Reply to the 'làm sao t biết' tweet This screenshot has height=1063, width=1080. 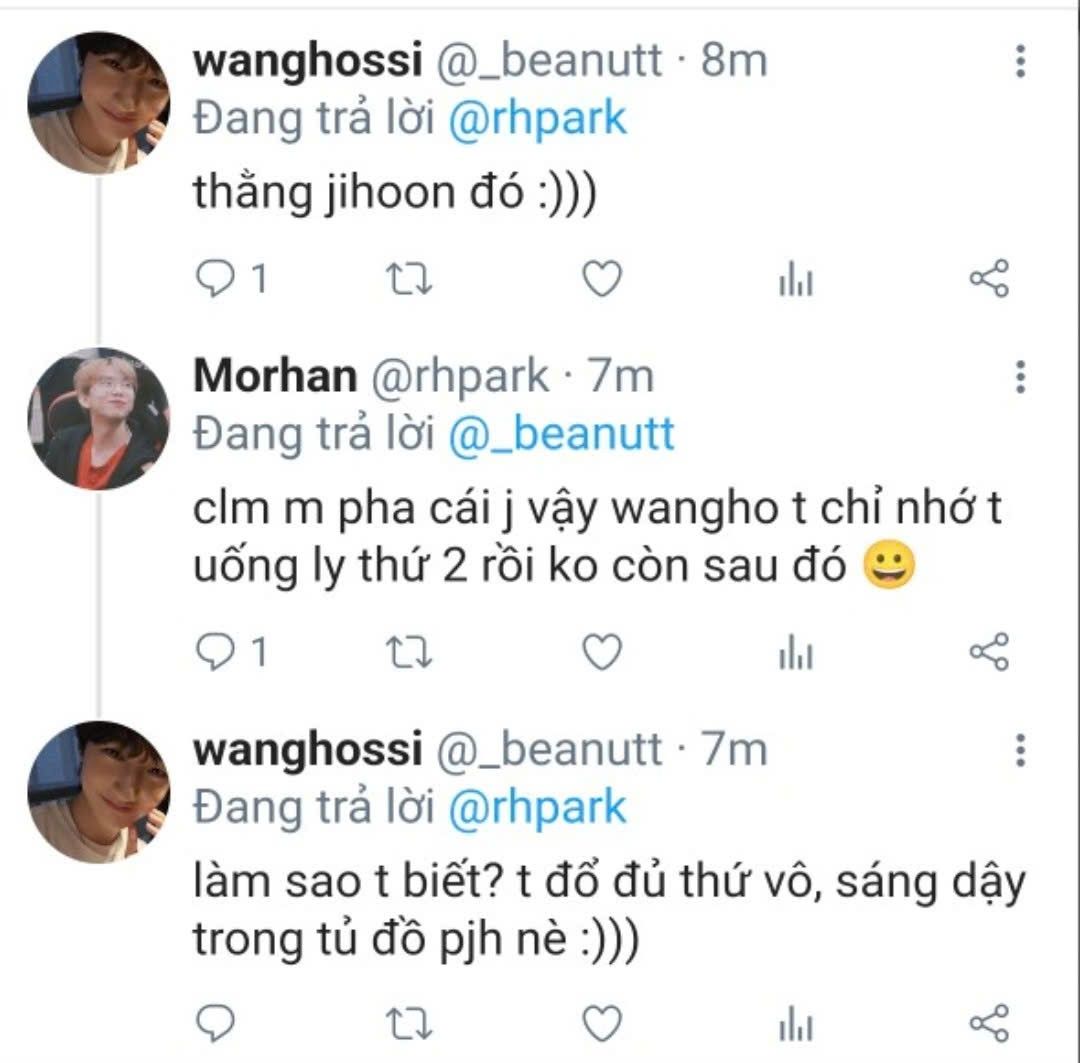click(x=215, y=1023)
